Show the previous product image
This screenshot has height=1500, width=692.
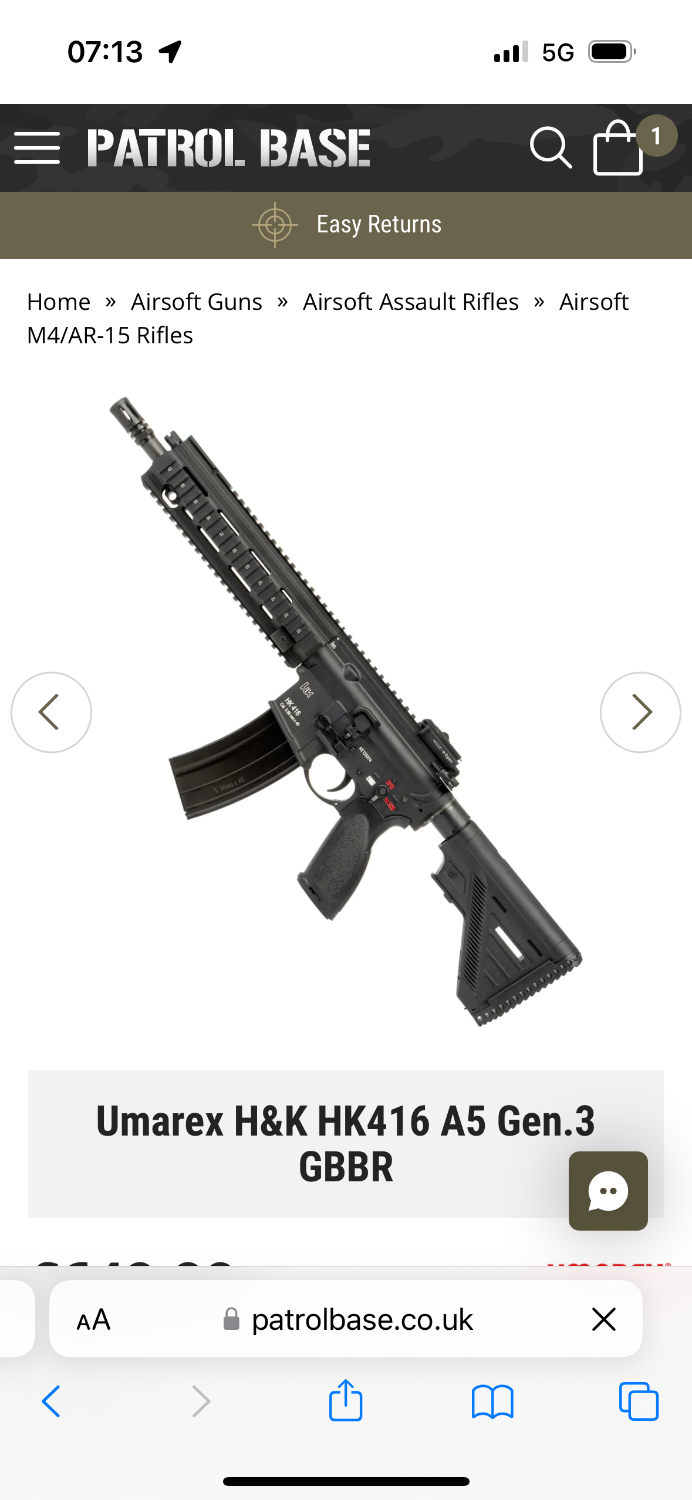point(51,712)
